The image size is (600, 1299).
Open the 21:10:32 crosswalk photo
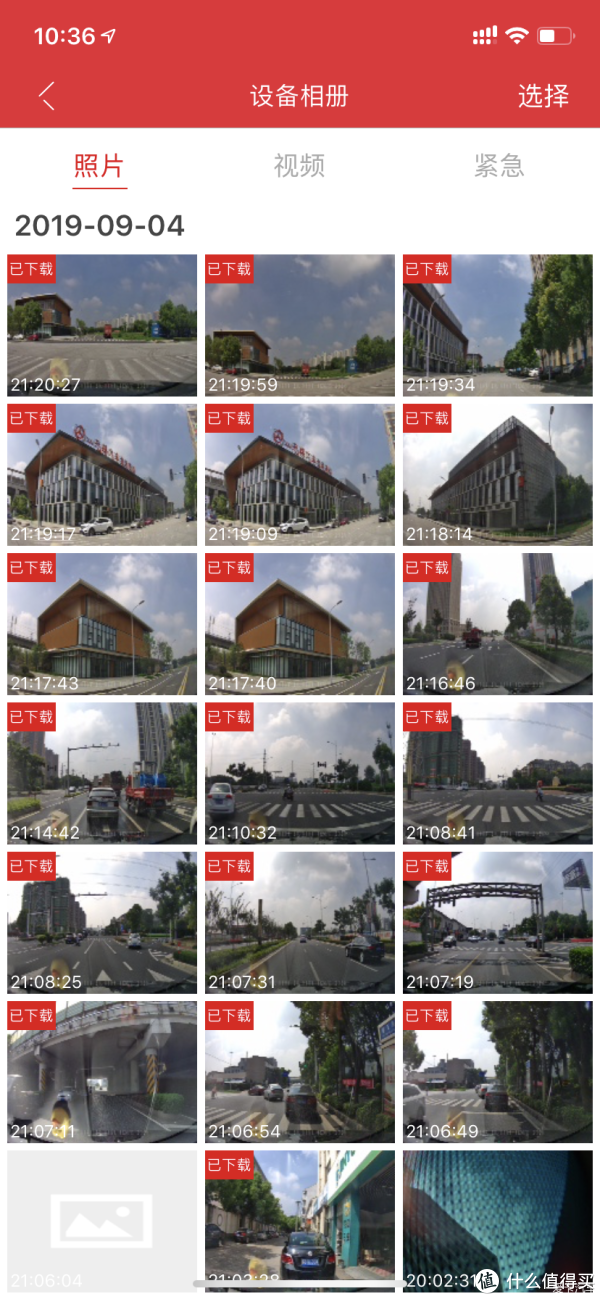click(299, 773)
